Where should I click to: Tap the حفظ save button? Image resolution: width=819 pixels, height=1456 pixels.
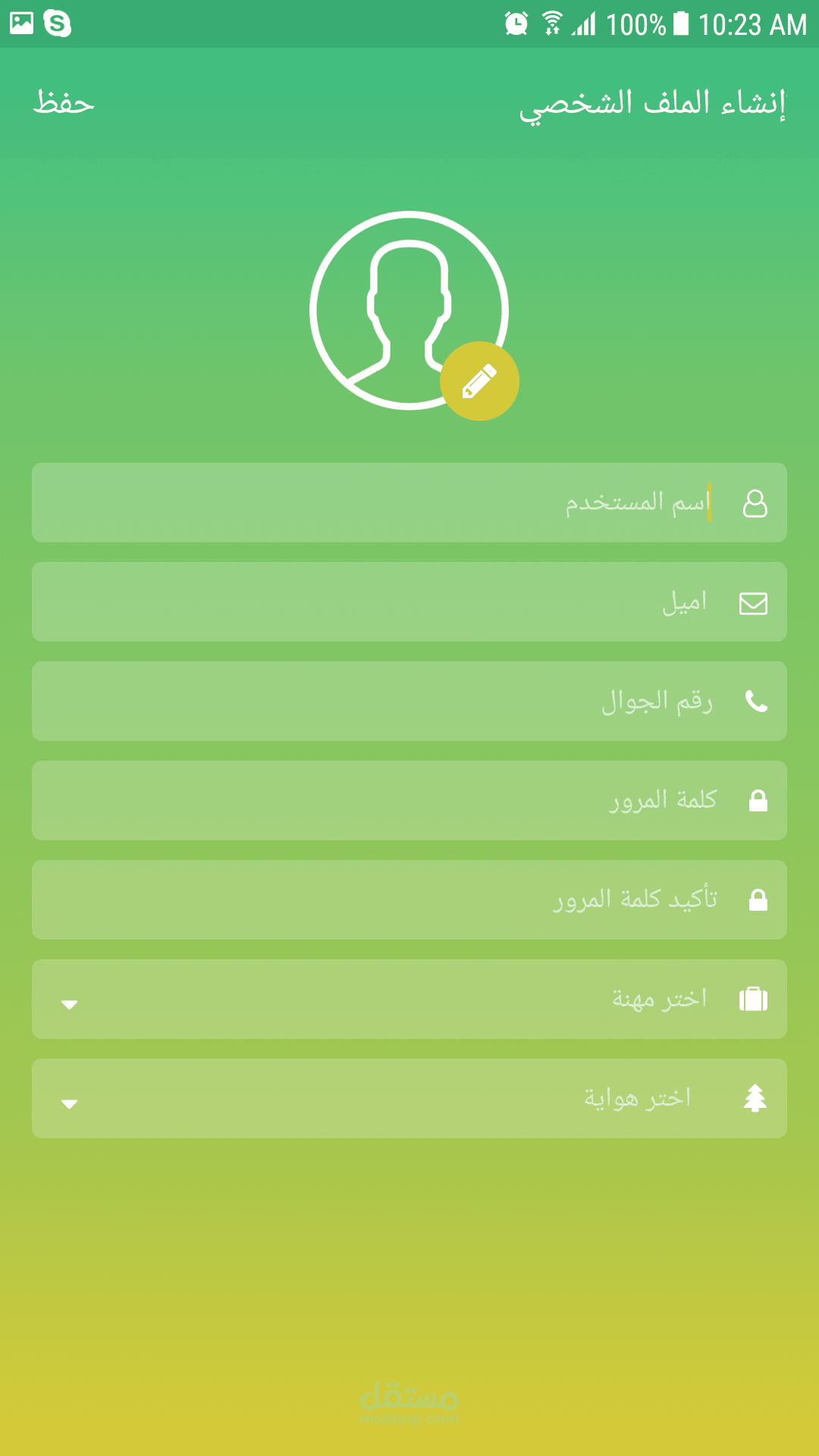[x=64, y=103]
